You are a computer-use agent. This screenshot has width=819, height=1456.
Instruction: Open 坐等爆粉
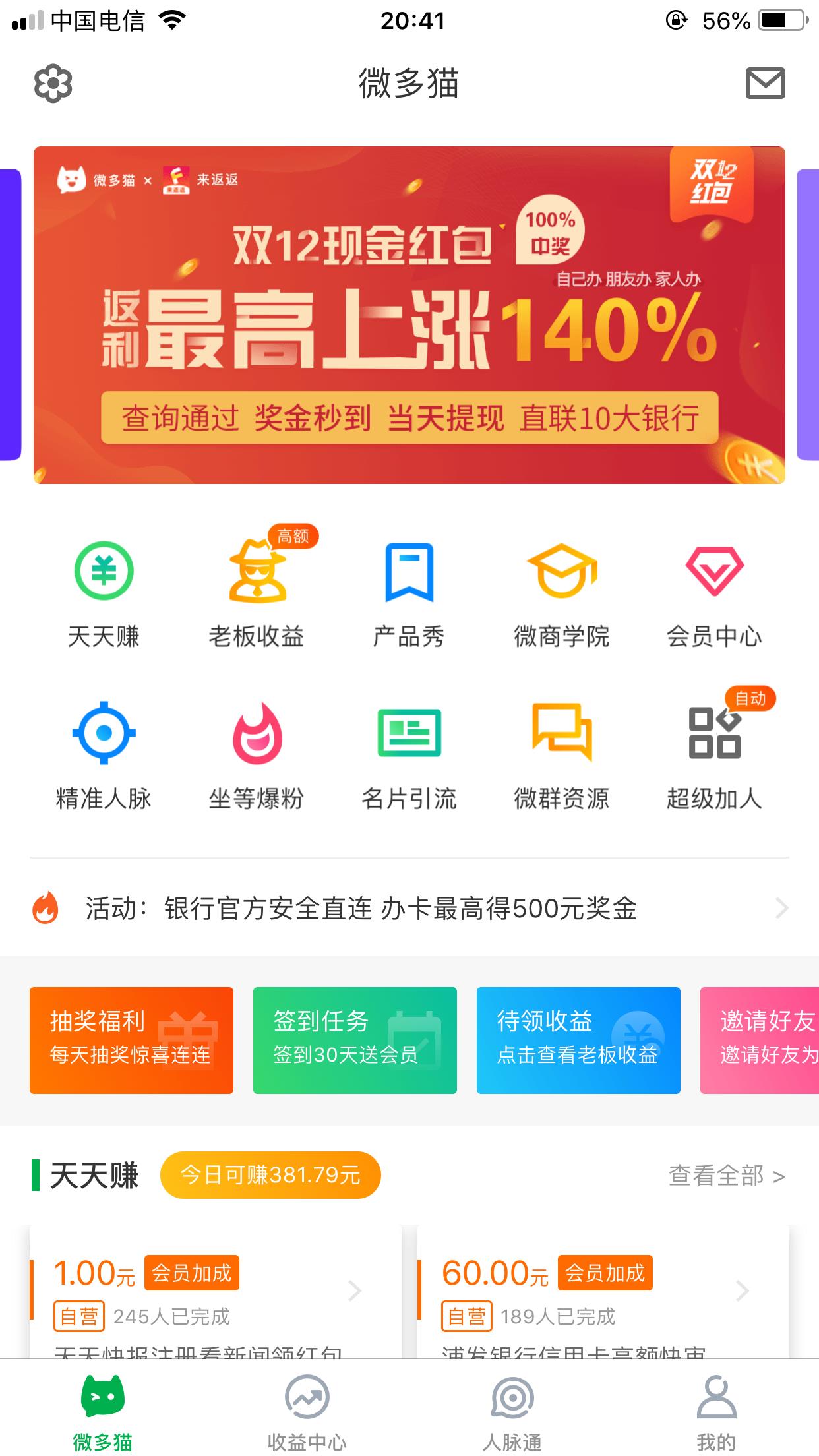(257, 755)
